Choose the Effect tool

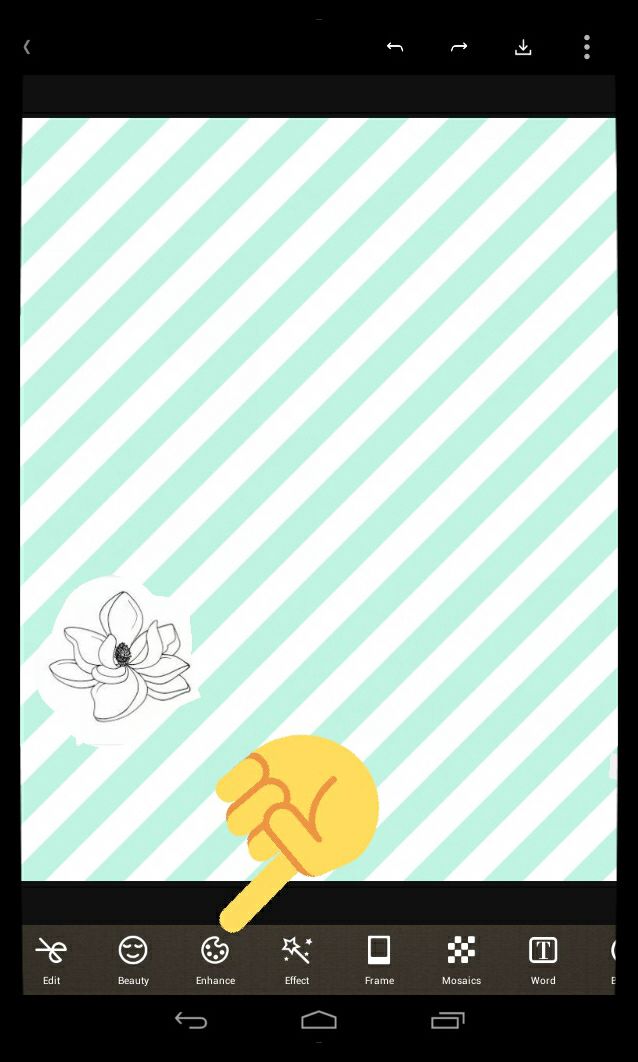(297, 959)
